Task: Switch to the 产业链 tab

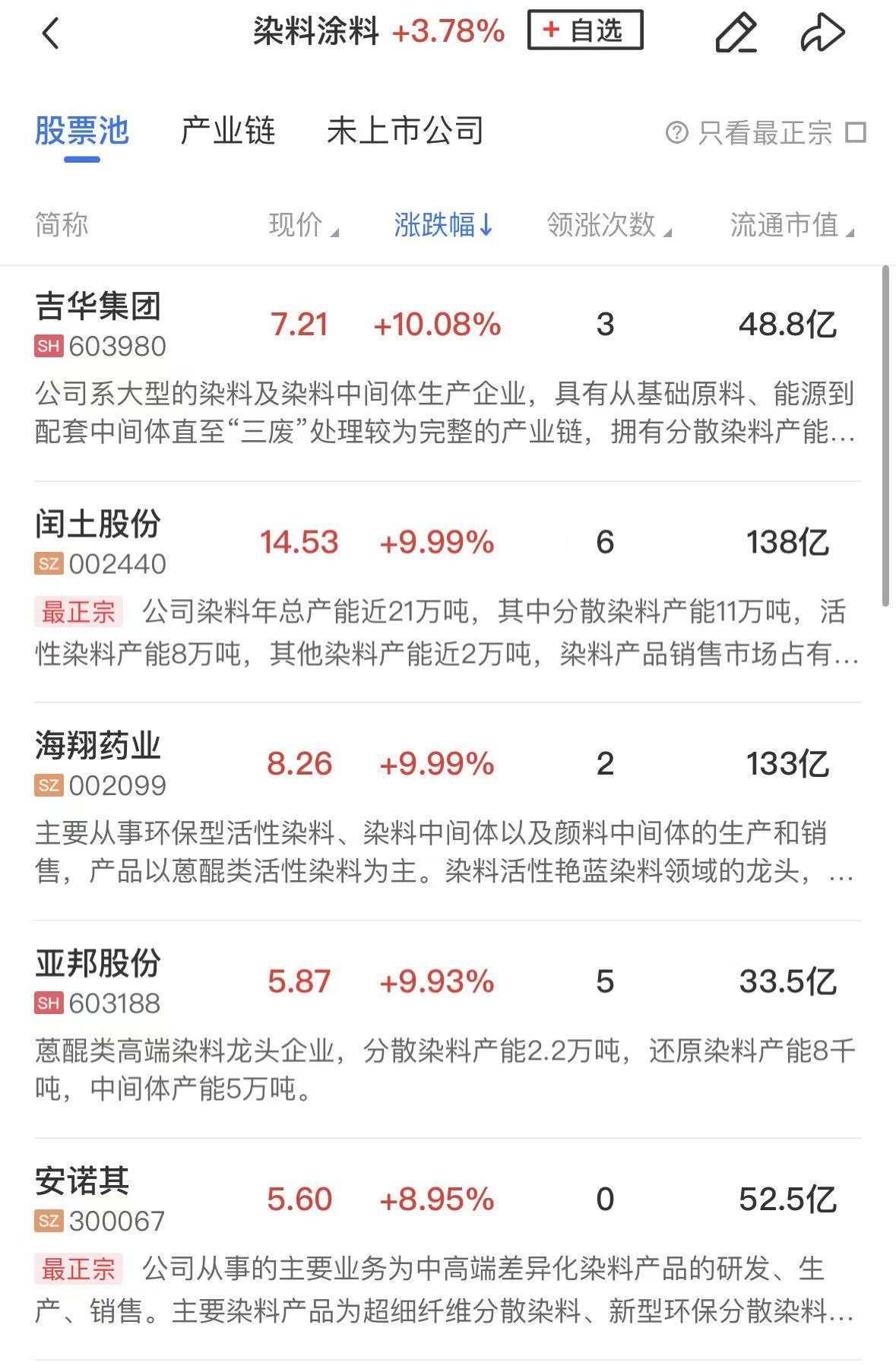Action: point(227,132)
